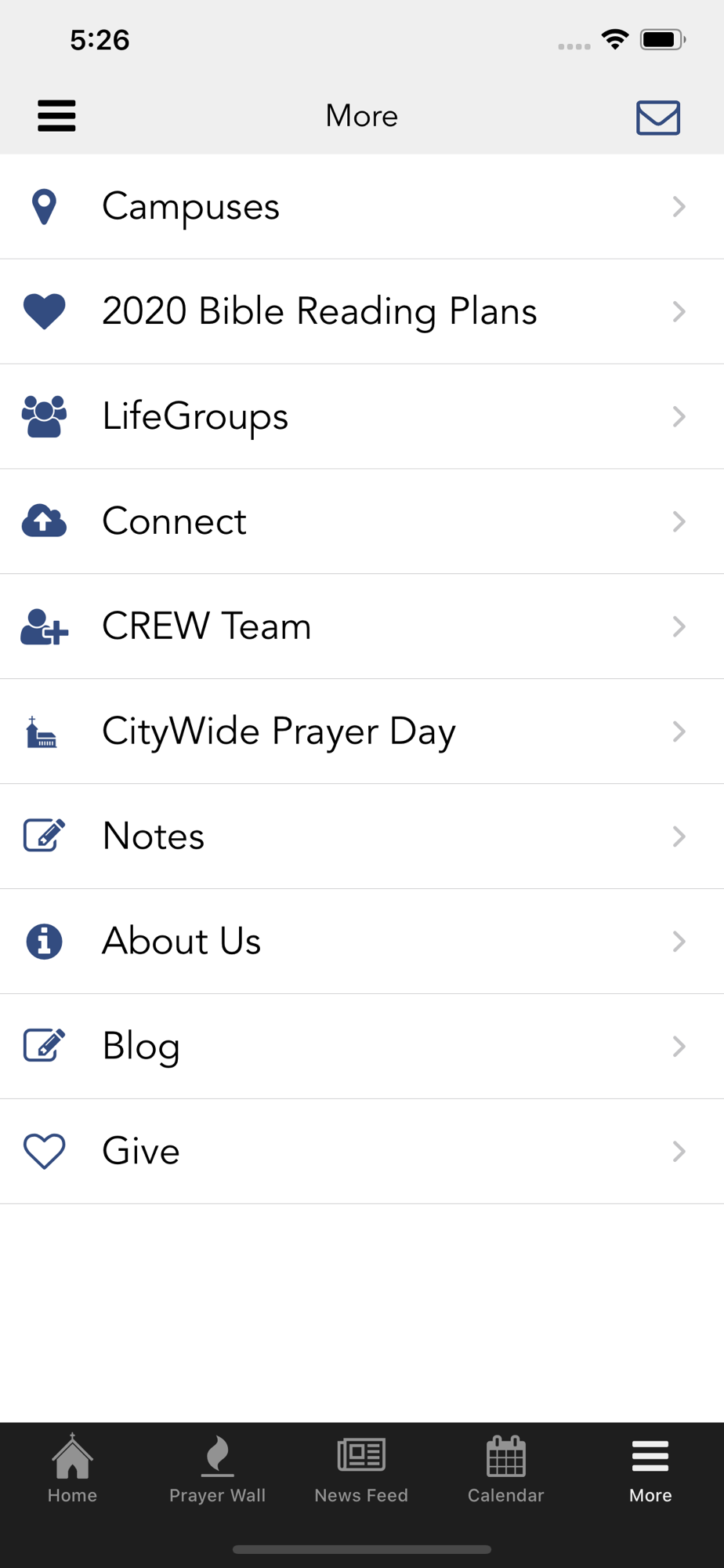Go to CityWide Prayer Day
Viewport: 724px width, 1568px height.
pos(362,732)
